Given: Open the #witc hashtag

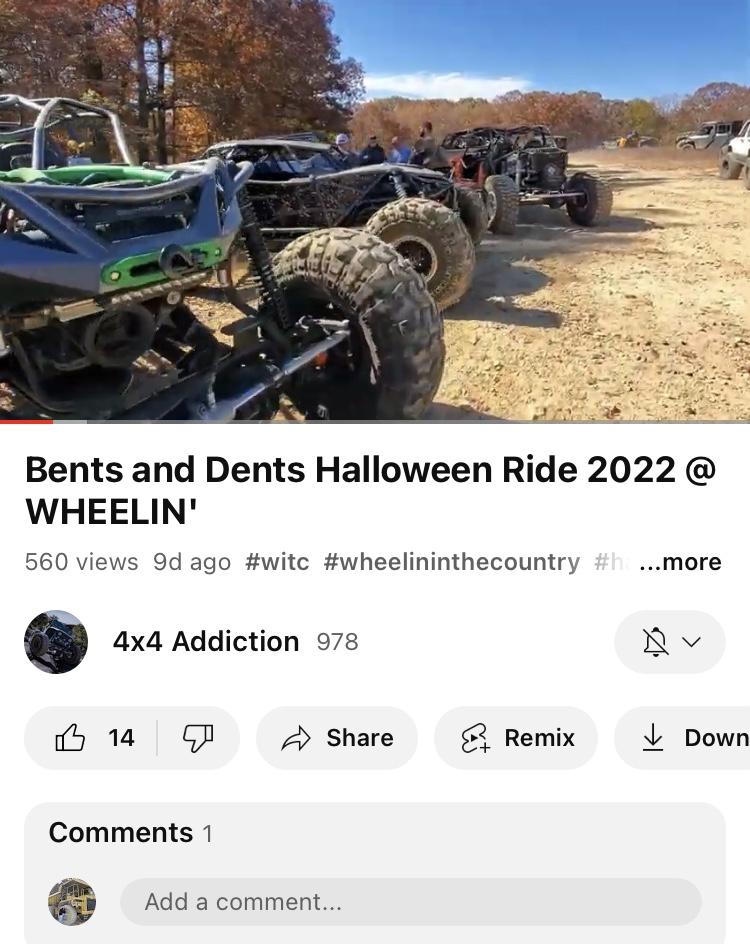Looking at the screenshot, I should point(277,562).
